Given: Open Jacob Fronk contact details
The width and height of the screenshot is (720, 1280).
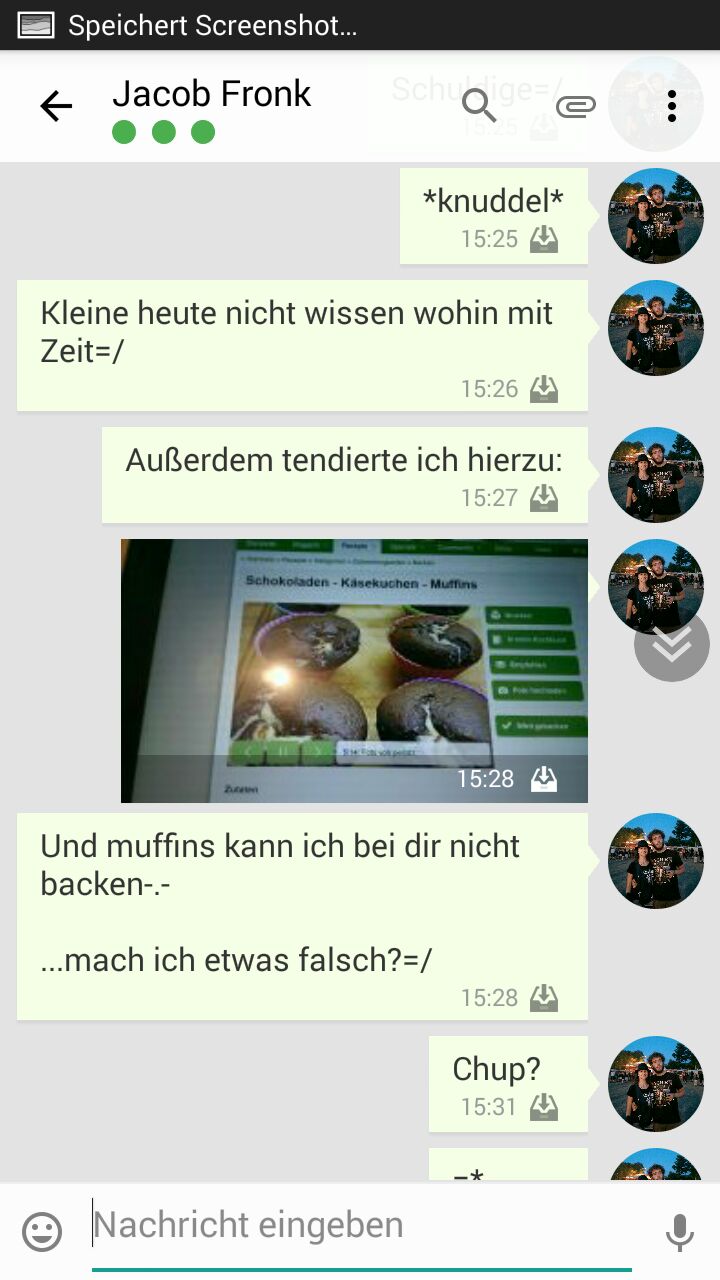Looking at the screenshot, I should click(211, 94).
